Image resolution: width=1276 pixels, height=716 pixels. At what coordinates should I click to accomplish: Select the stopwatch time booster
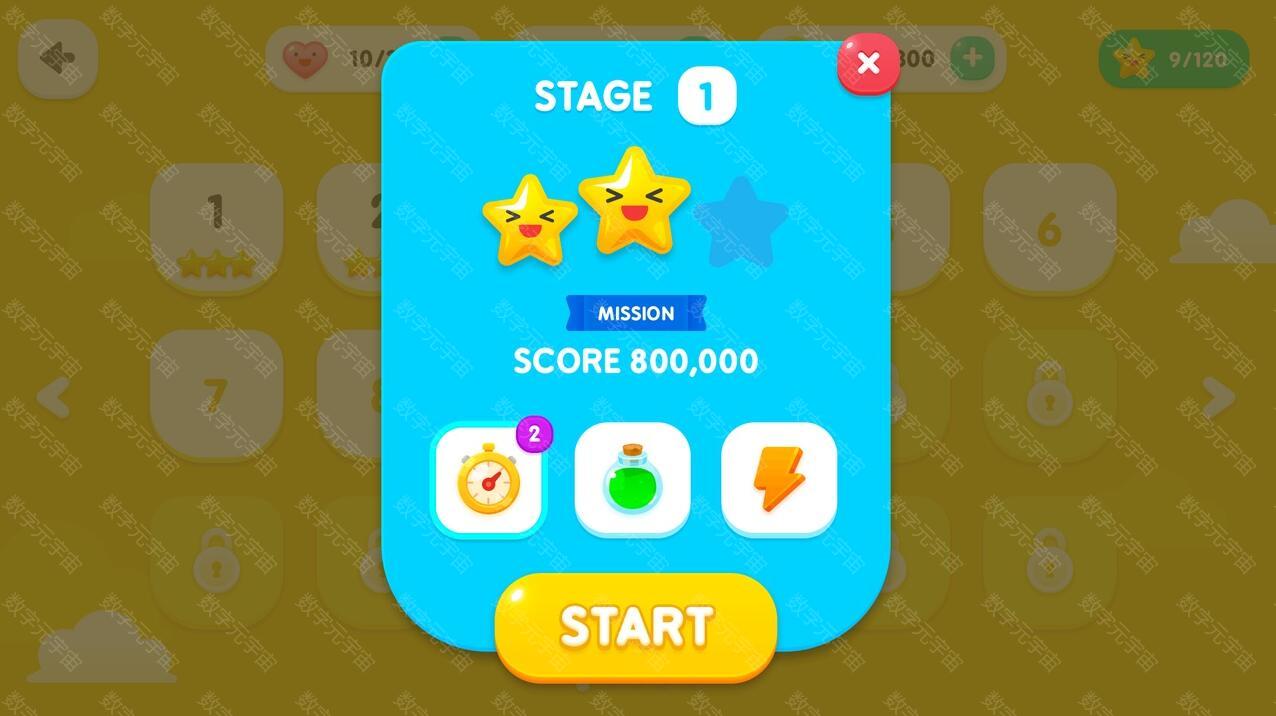[489, 480]
